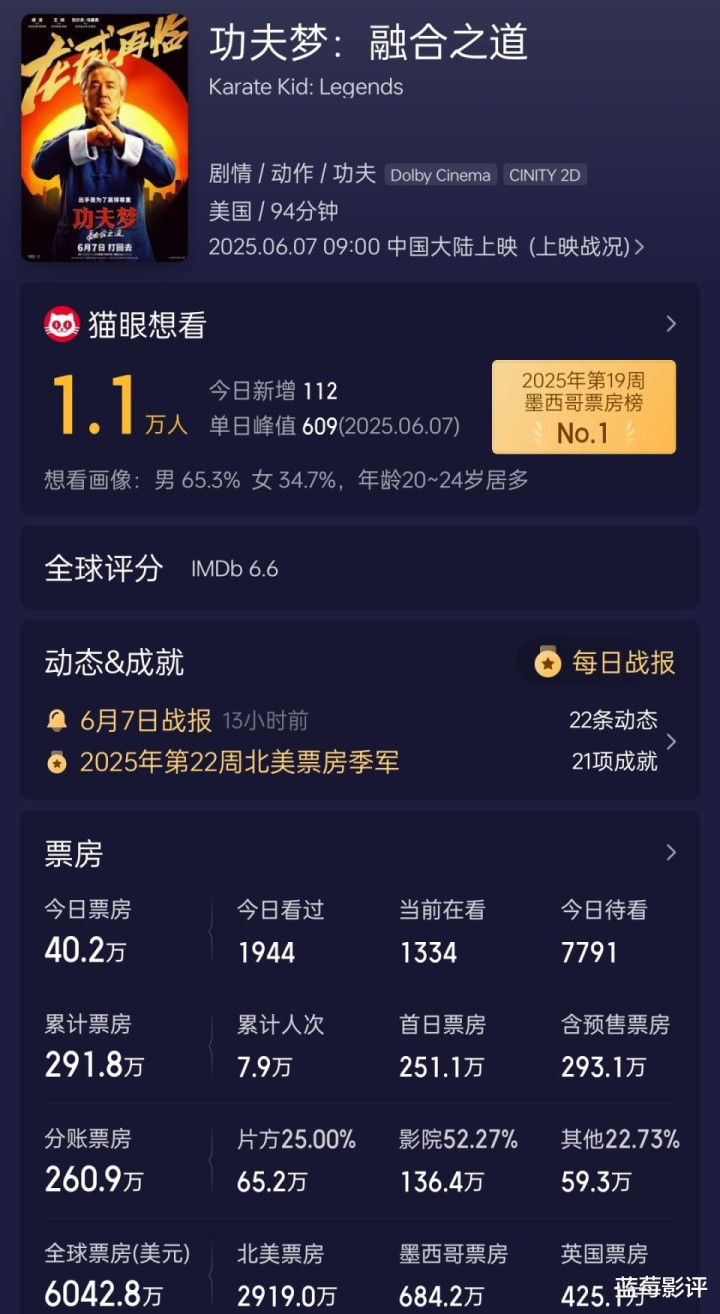Viewport: 720px width, 1314px height.
Task: Open the movie poster image
Action: coord(105,137)
